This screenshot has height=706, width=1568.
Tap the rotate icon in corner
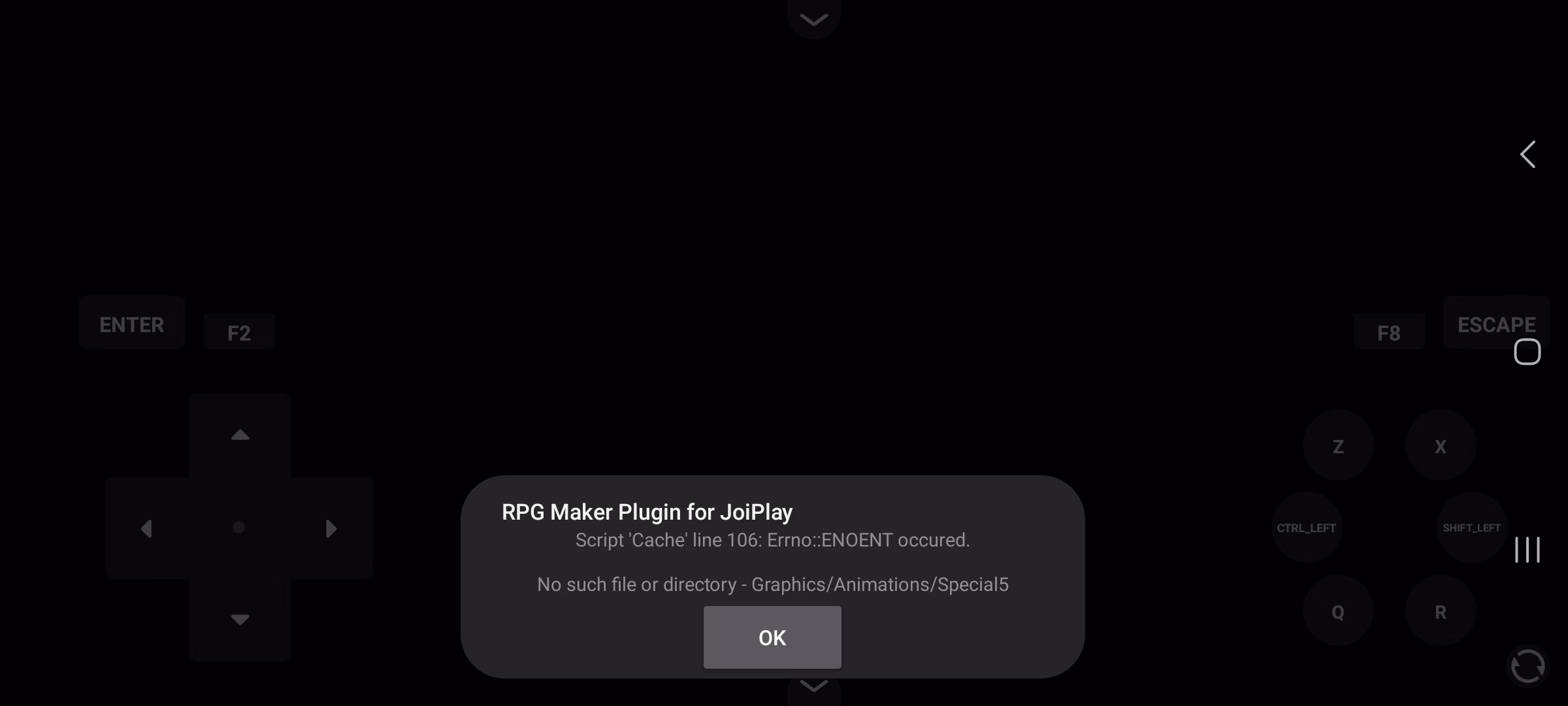[x=1527, y=667]
